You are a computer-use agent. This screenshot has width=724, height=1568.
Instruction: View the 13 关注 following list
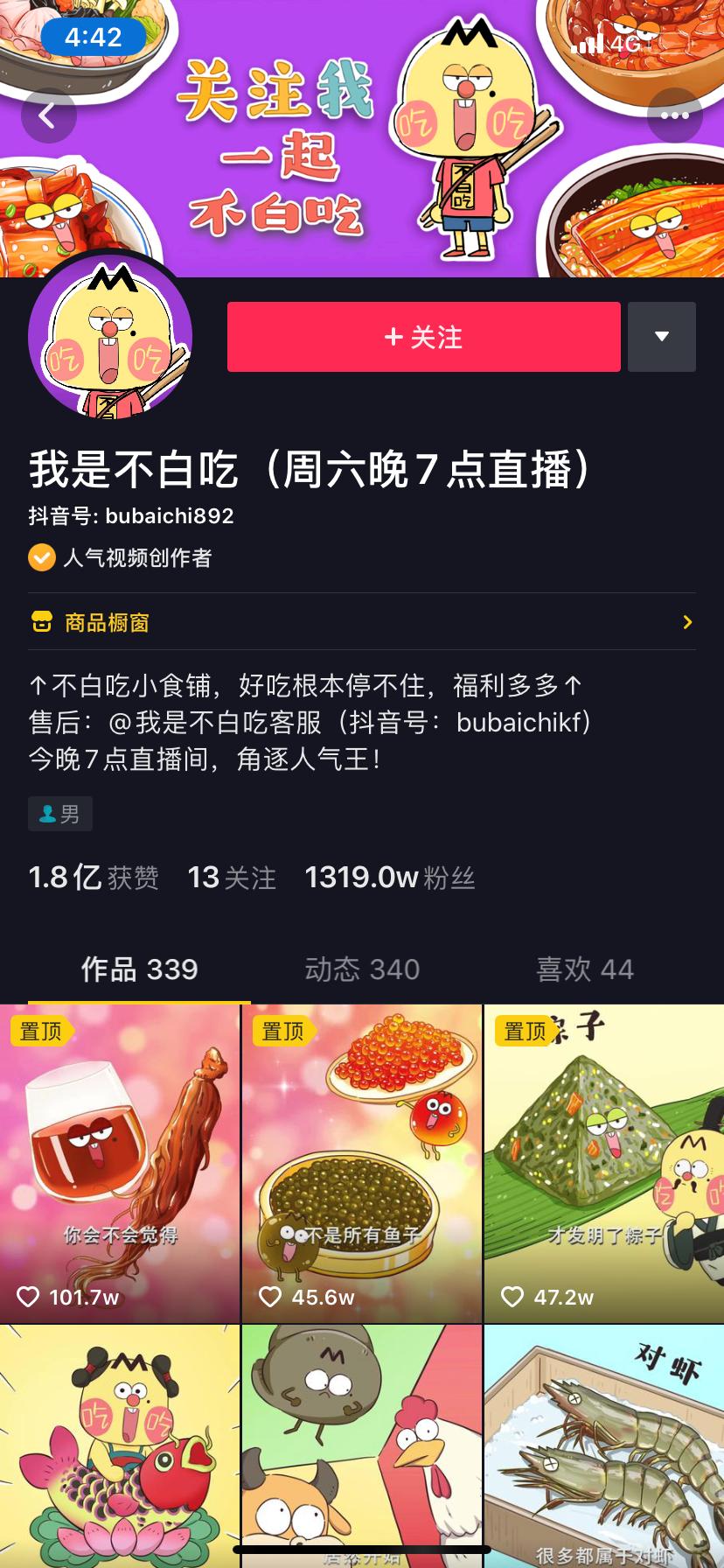point(232,878)
